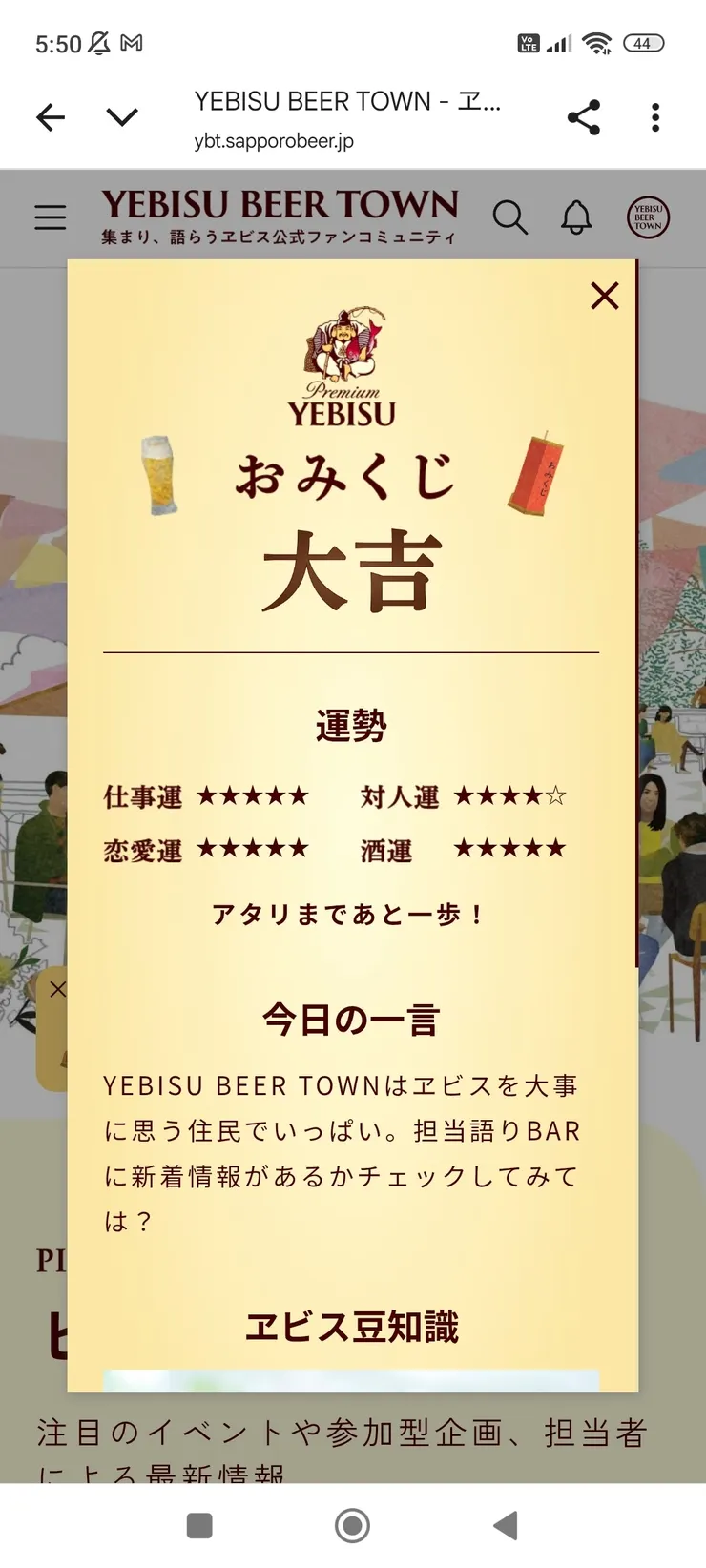This screenshot has height=1568, width=706.
Task: Collapse the page with the down chevron
Action: 122,116
